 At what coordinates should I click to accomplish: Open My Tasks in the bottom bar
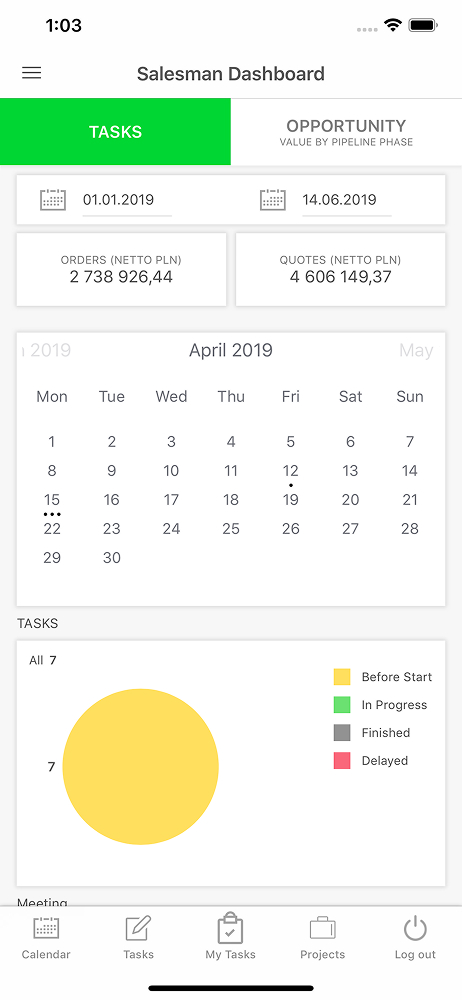click(x=230, y=938)
